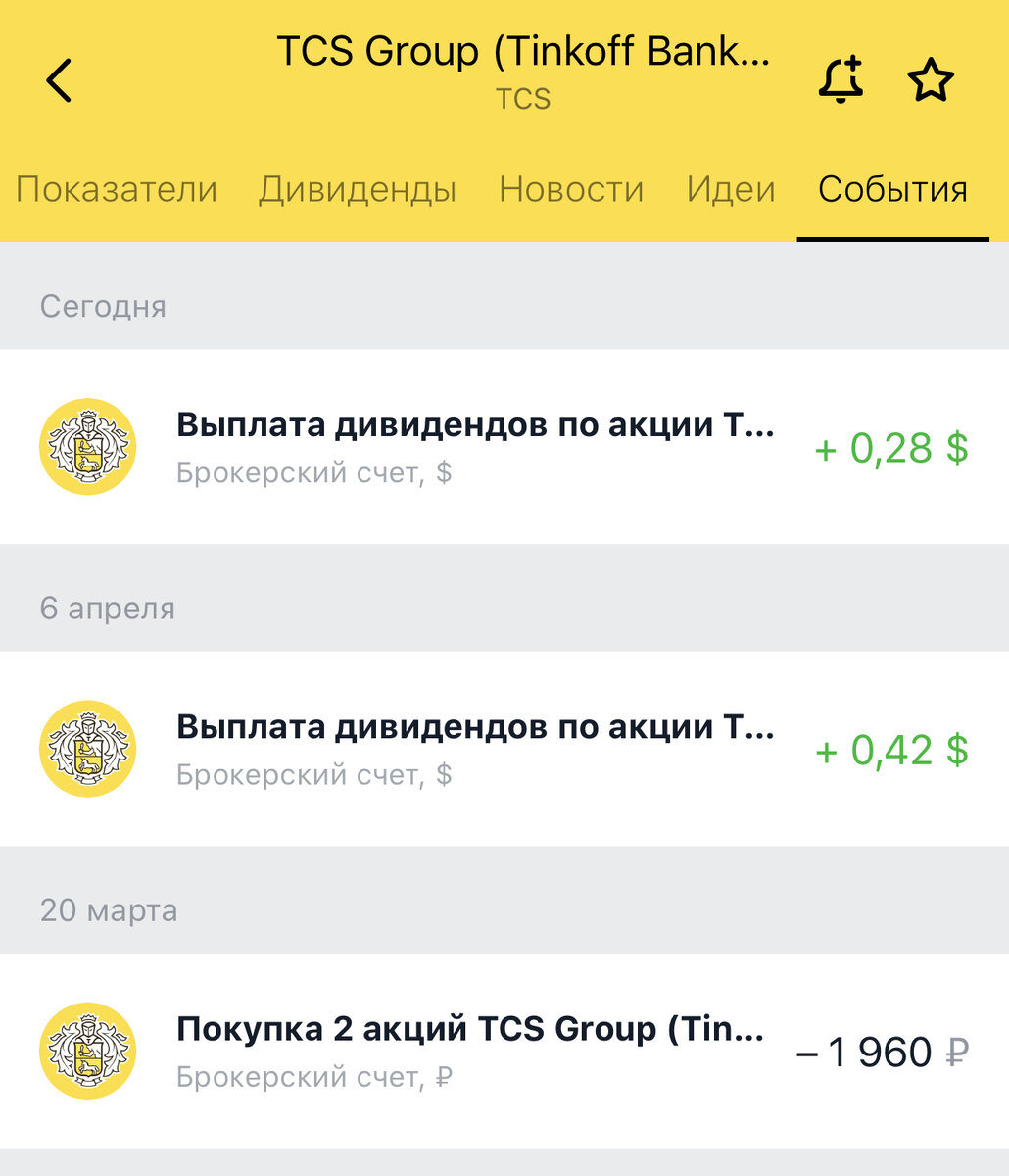
Task: Open the Идеи tab
Action: tap(731, 189)
